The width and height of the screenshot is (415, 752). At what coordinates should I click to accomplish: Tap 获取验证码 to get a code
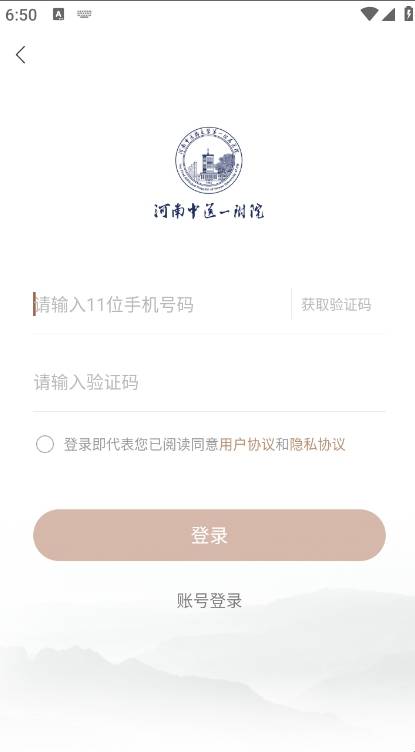click(x=336, y=305)
